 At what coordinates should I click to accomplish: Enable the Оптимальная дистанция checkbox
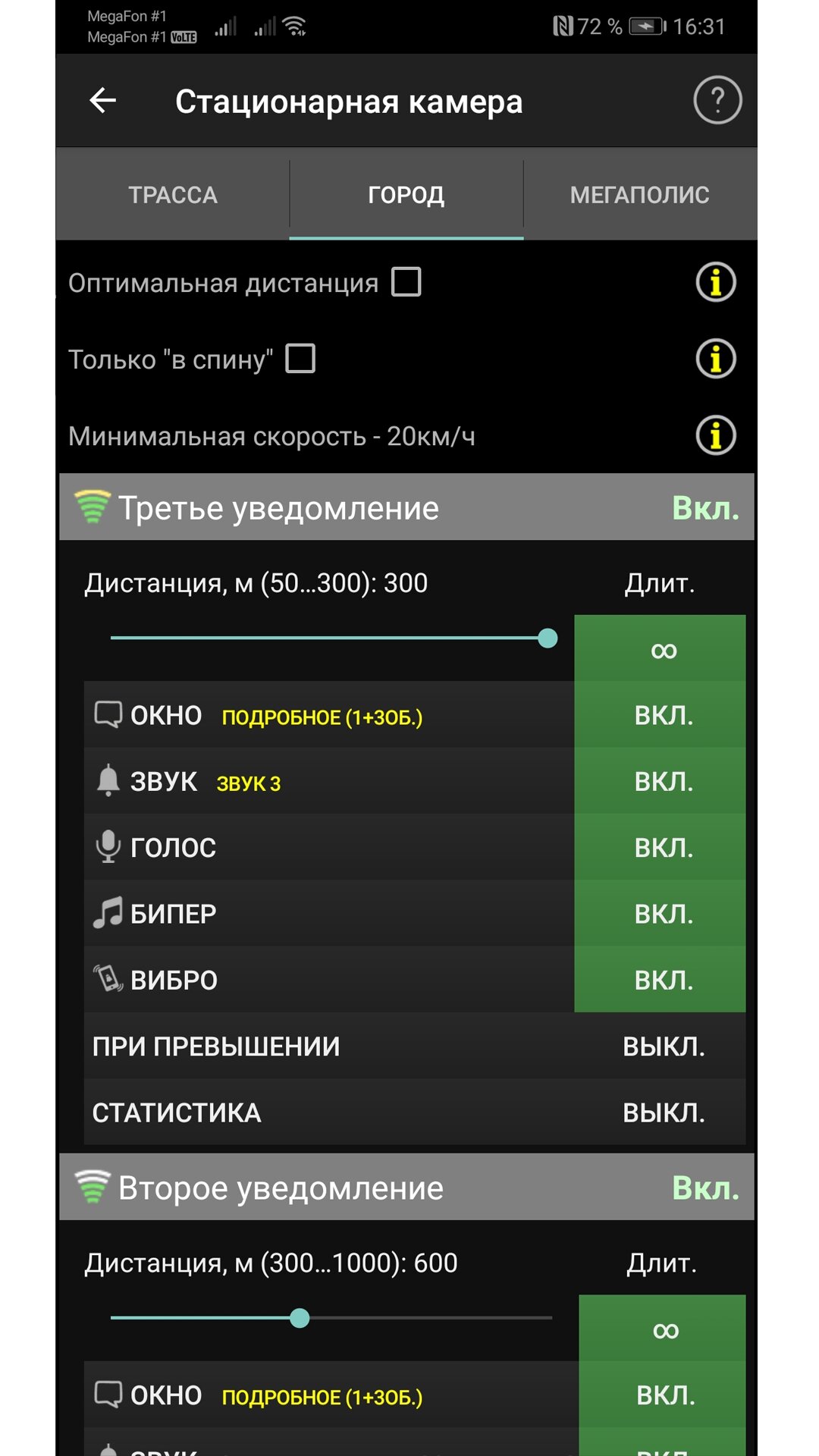click(x=406, y=282)
